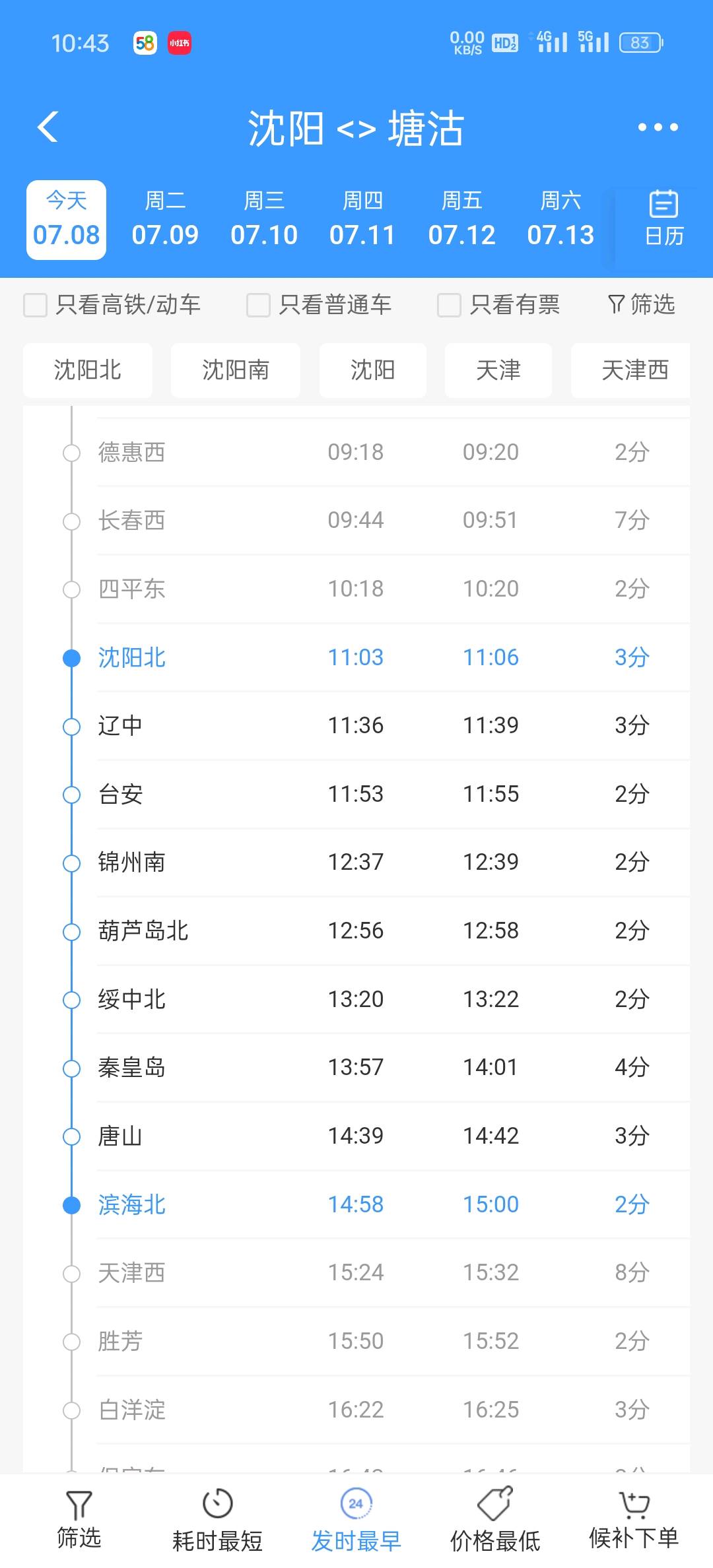Open the three-dot overflow menu
713x1568 pixels.
[x=658, y=127]
